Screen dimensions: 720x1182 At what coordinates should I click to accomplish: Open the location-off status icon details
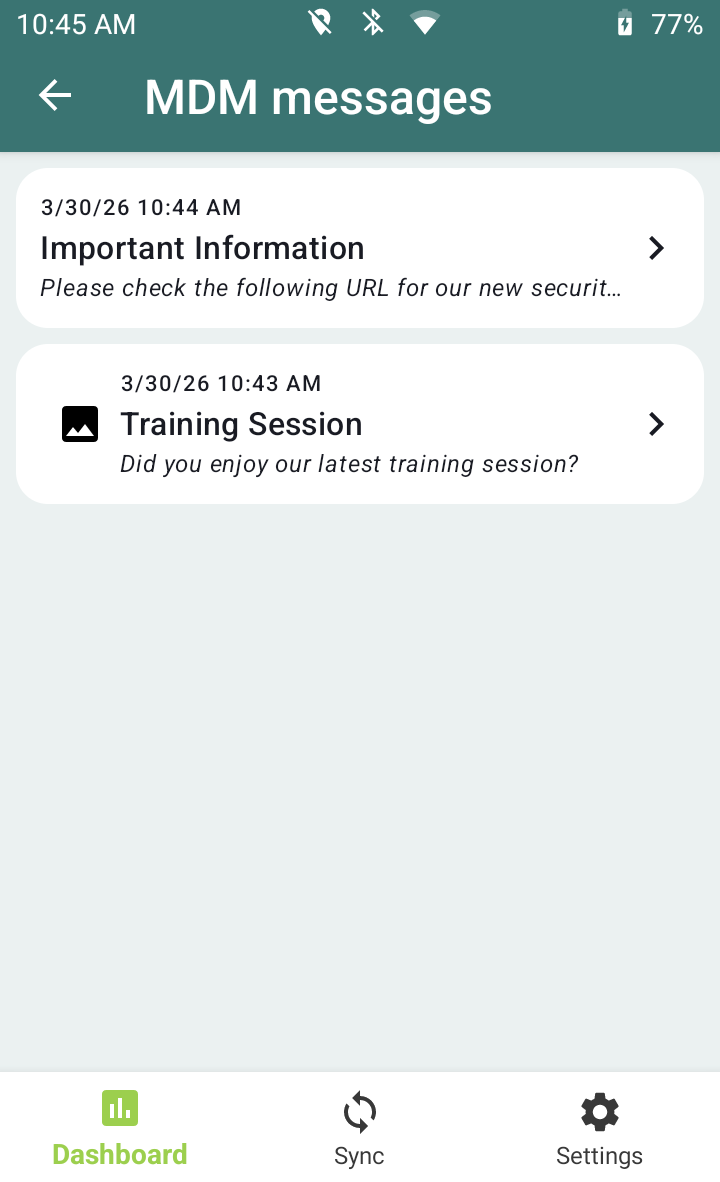pyautogui.click(x=319, y=22)
